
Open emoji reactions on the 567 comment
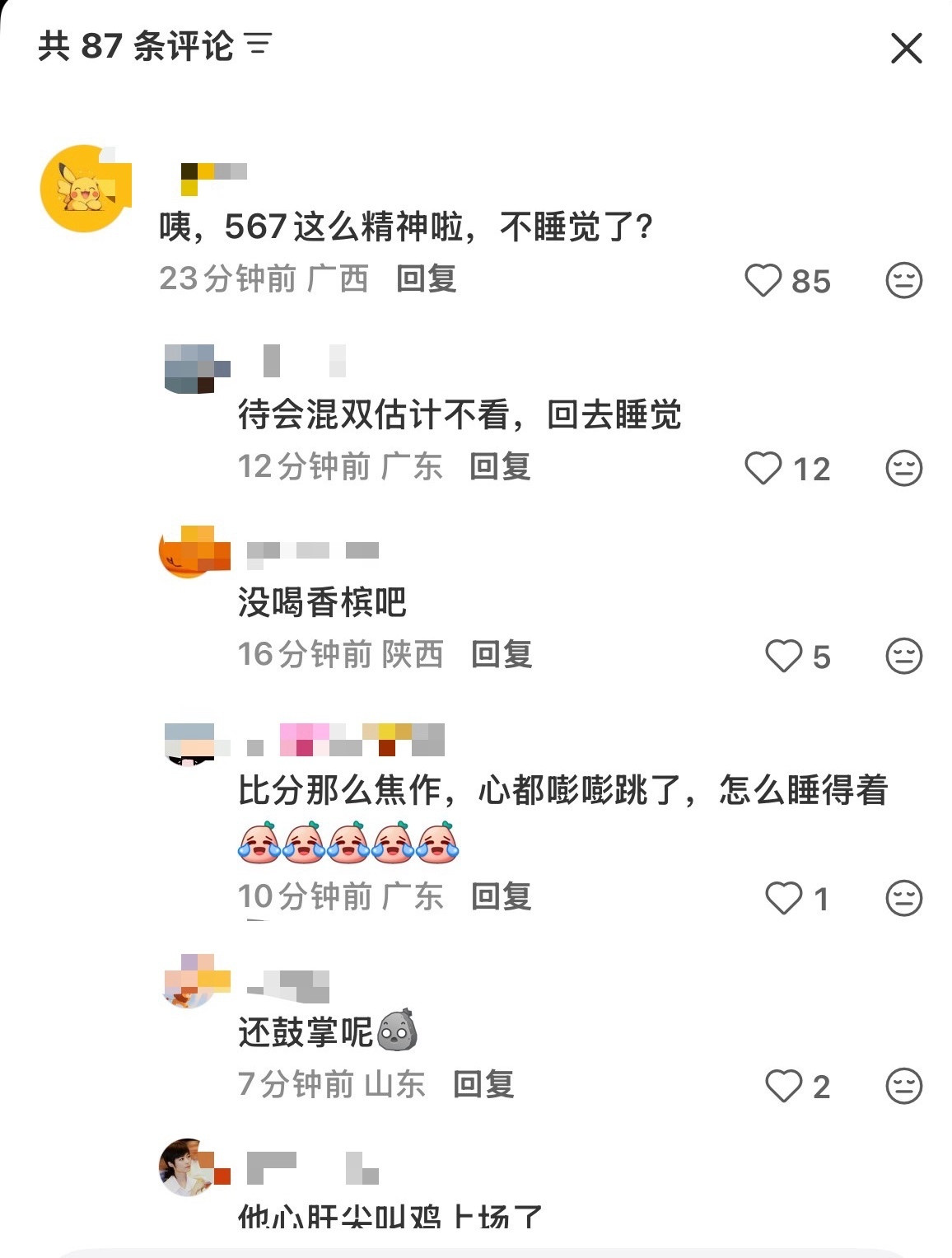[x=904, y=281]
